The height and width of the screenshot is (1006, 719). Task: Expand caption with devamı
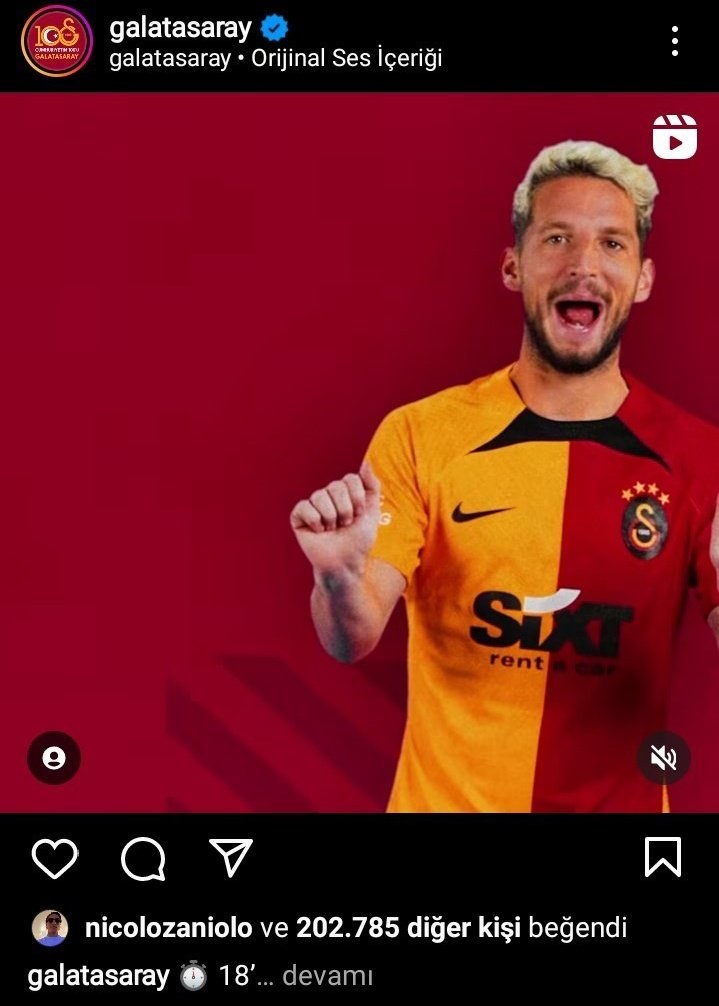click(328, 976)
